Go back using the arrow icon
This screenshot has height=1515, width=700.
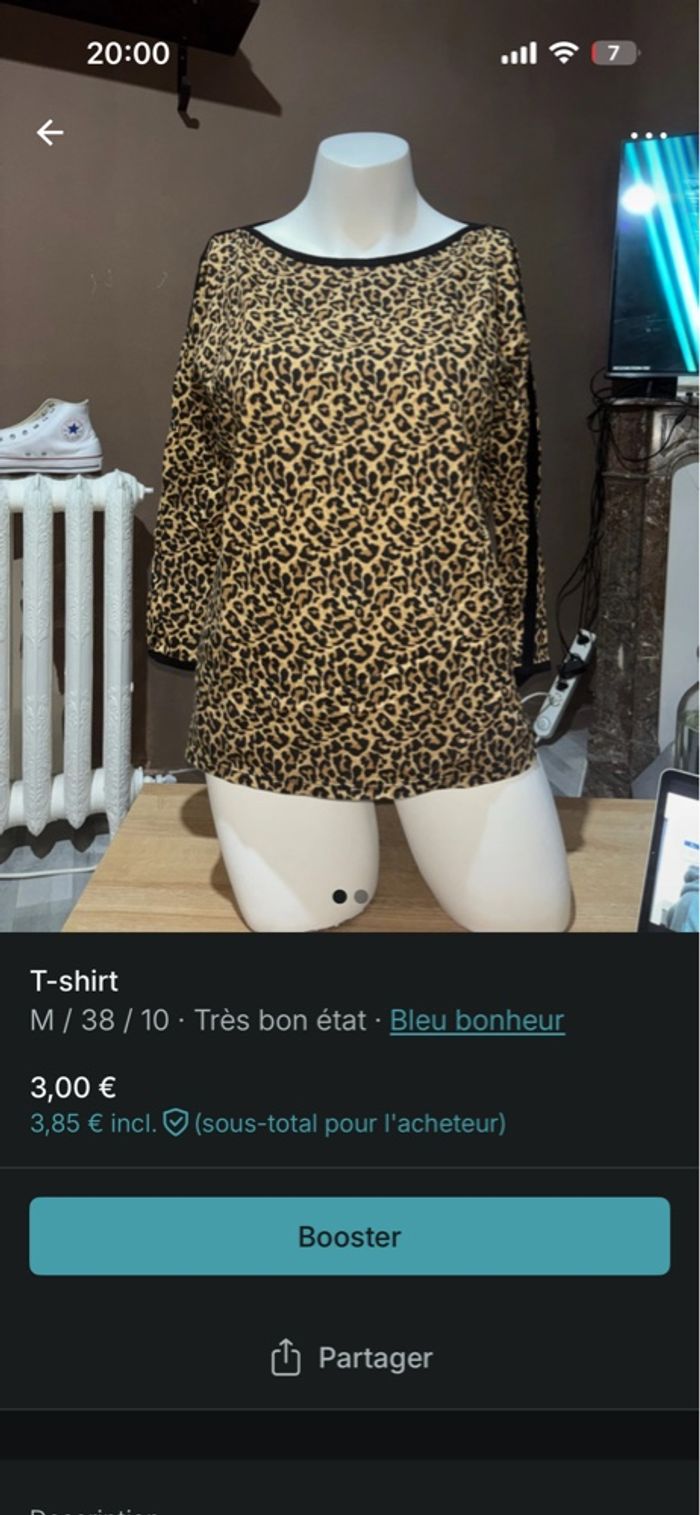pos(50,132)
